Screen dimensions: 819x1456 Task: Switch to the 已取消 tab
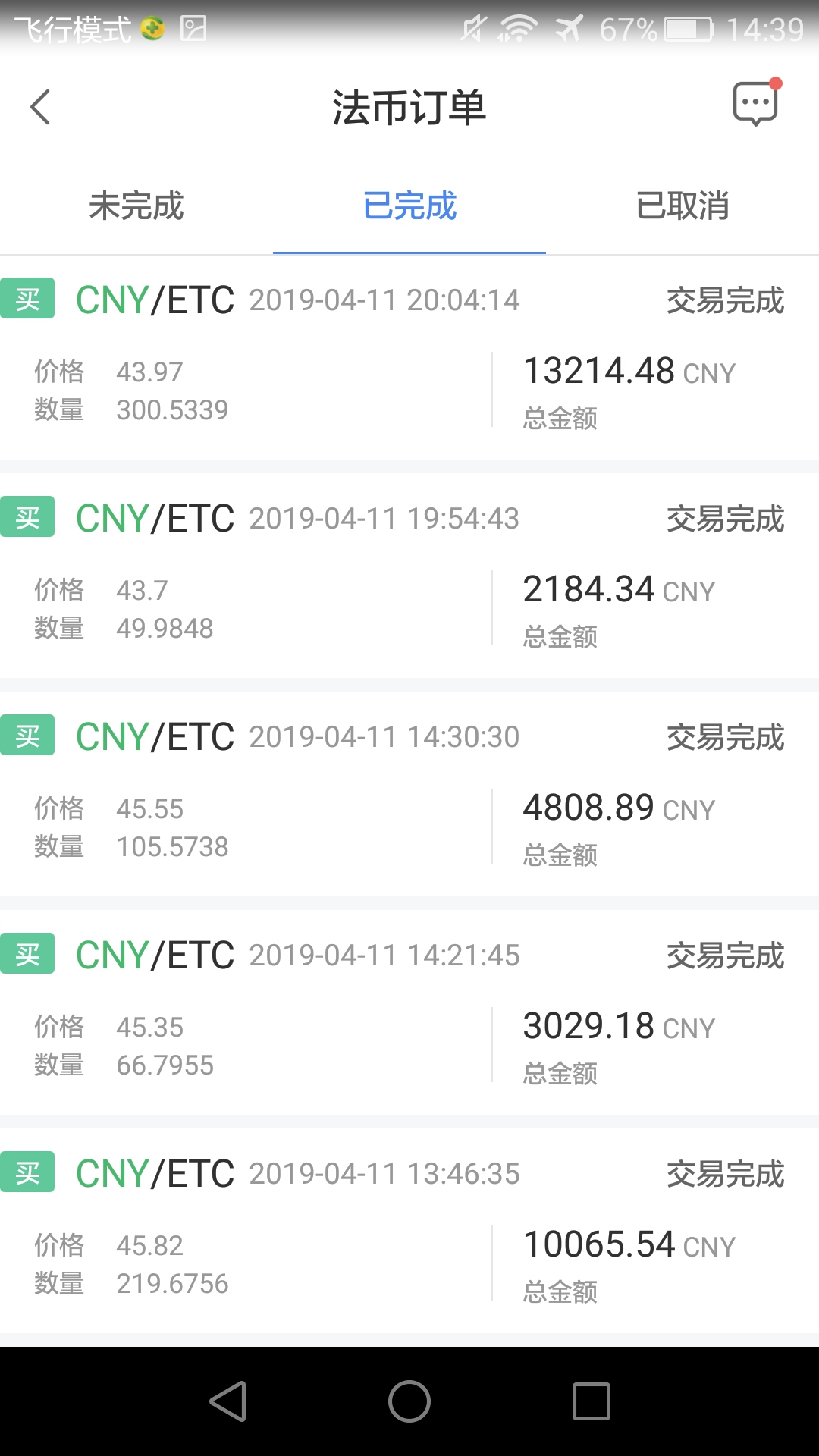click(682, 206)
